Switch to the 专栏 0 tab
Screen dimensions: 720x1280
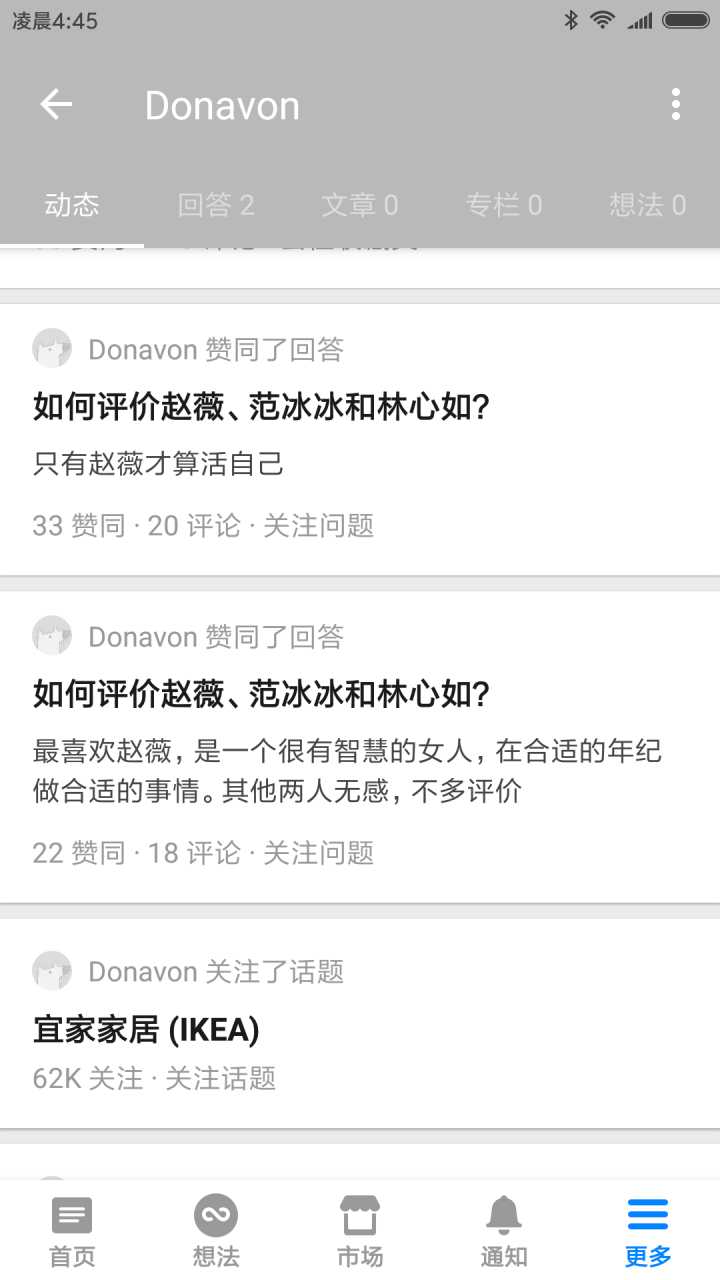pos(504,205)
